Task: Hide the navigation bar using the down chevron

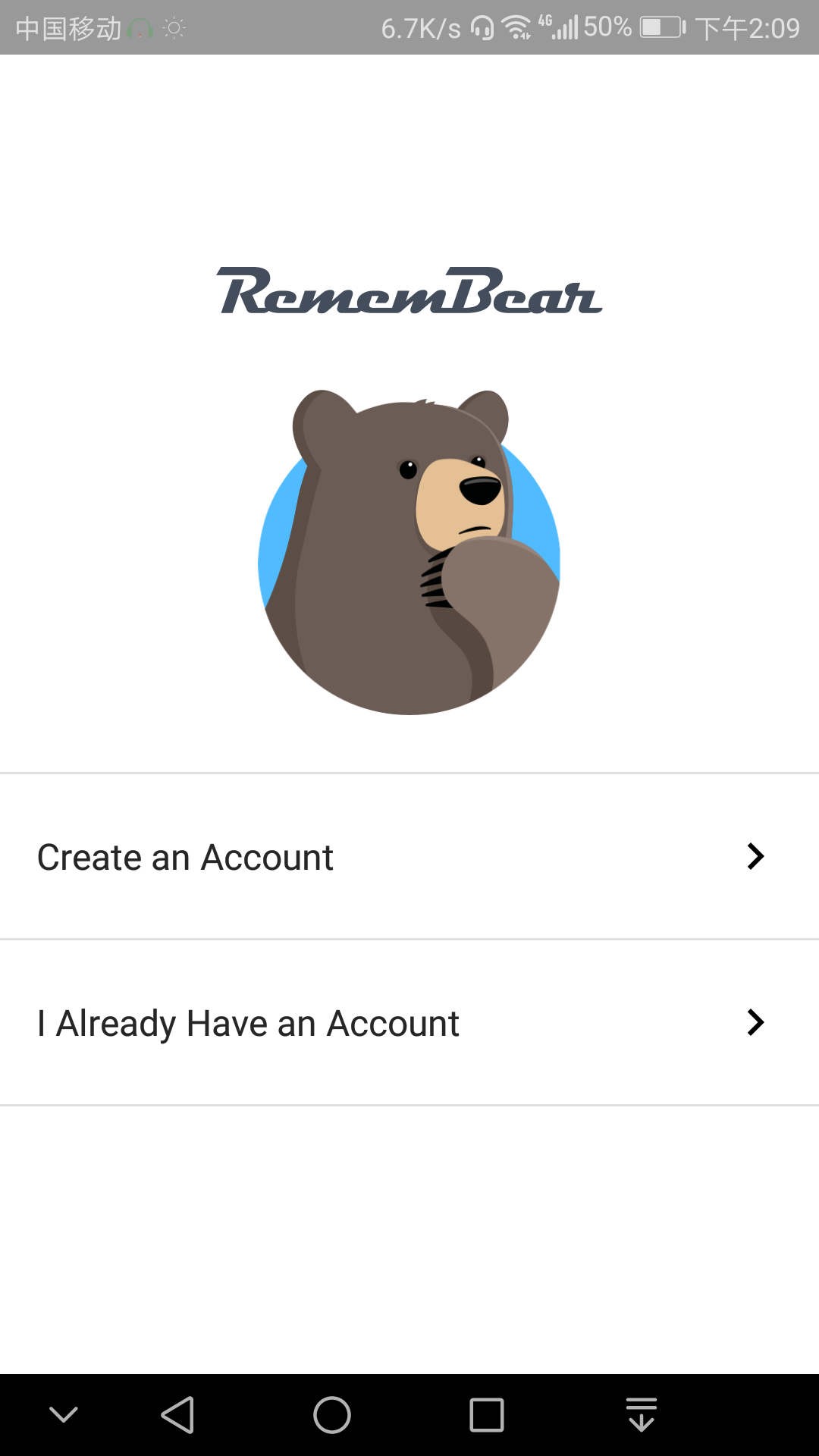Action: click(x=64, y=1415)
